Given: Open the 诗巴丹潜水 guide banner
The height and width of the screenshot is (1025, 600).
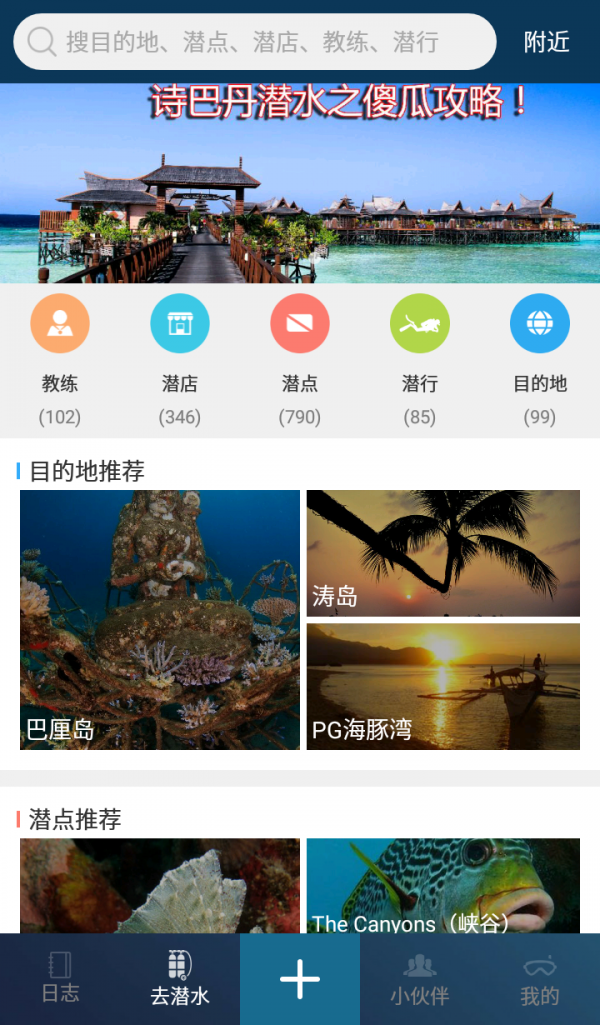Looking at the screenshot, I should [x=300, y=185].
